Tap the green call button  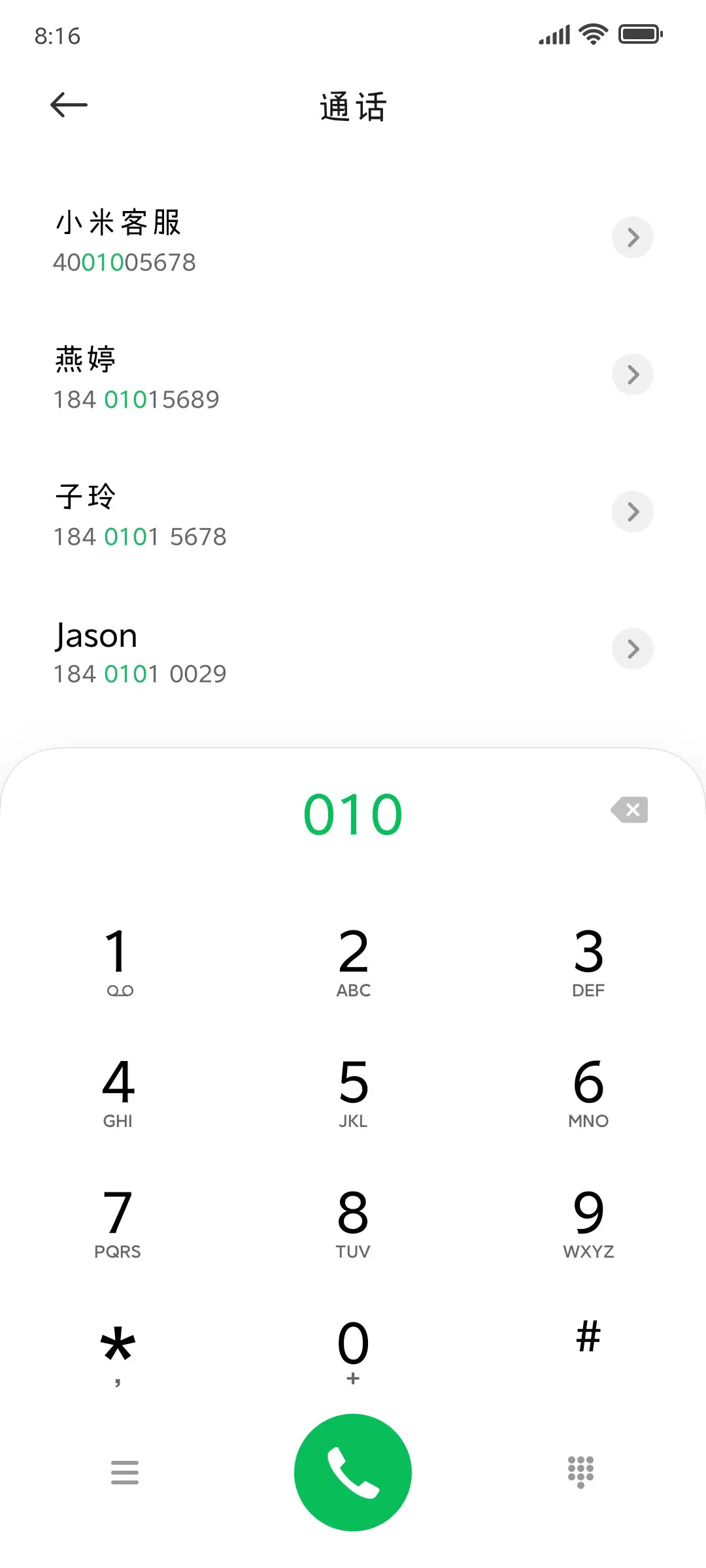tap(352, 1472)
